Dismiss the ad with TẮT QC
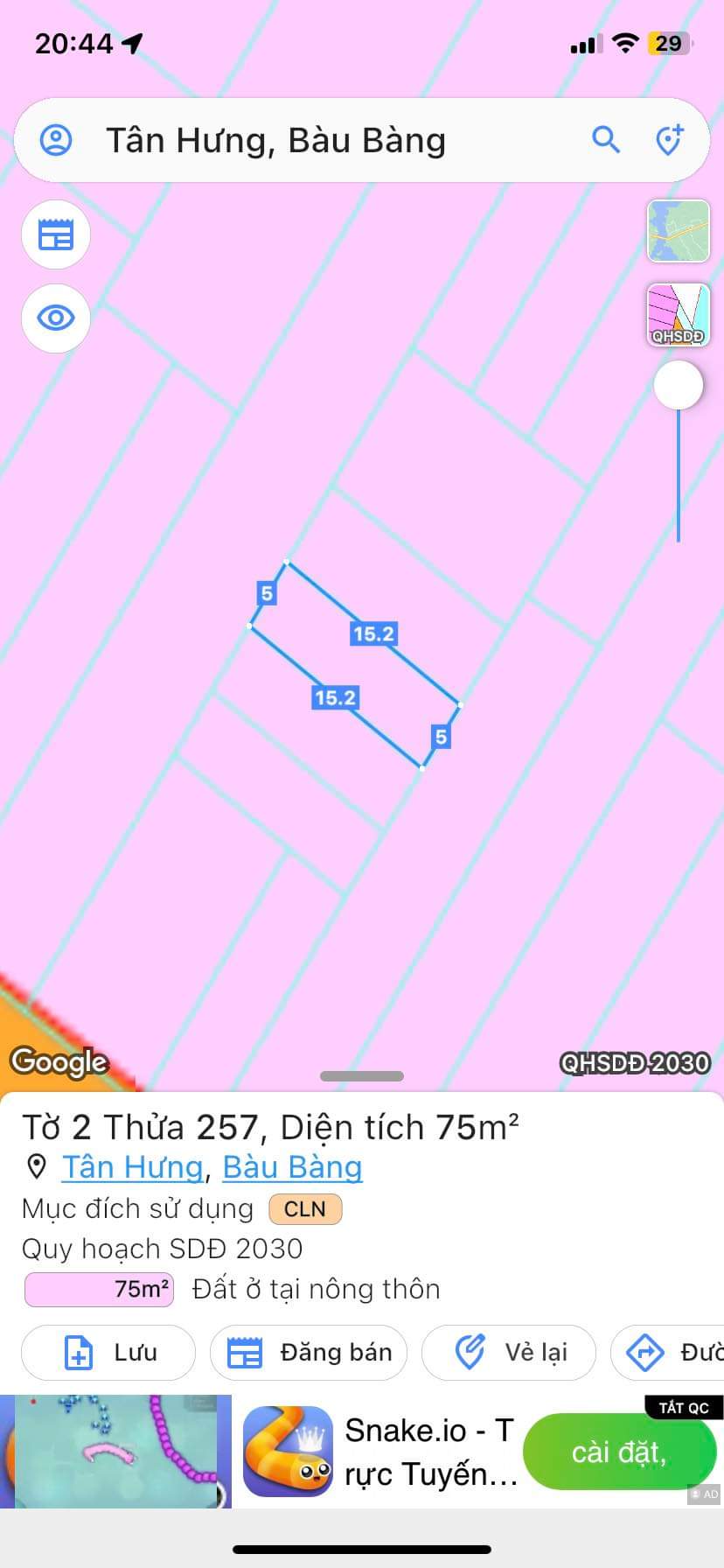Screen dimensions: 724x1568 pyautogui.click(x=683, y=1407)
